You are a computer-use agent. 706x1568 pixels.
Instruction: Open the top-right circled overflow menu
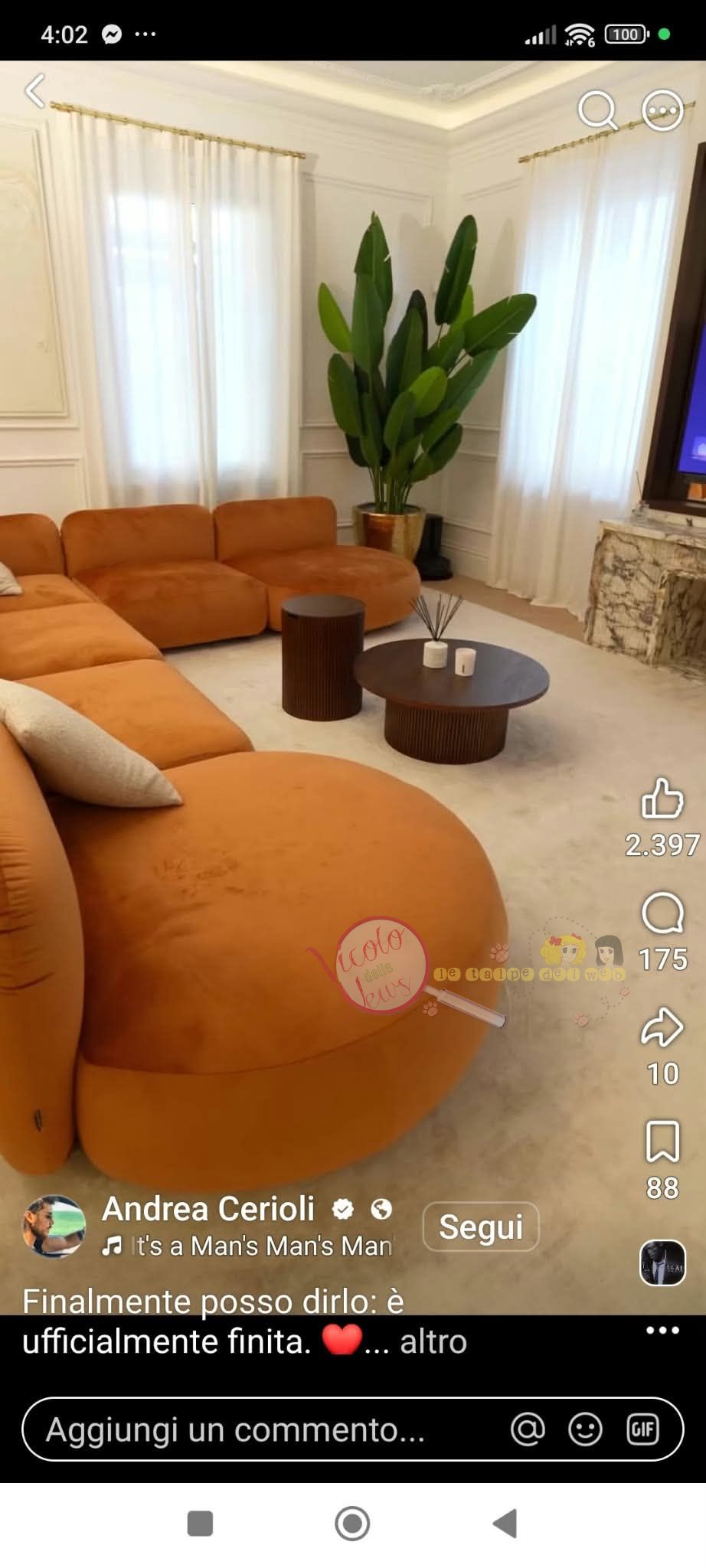tap(662, 111)
